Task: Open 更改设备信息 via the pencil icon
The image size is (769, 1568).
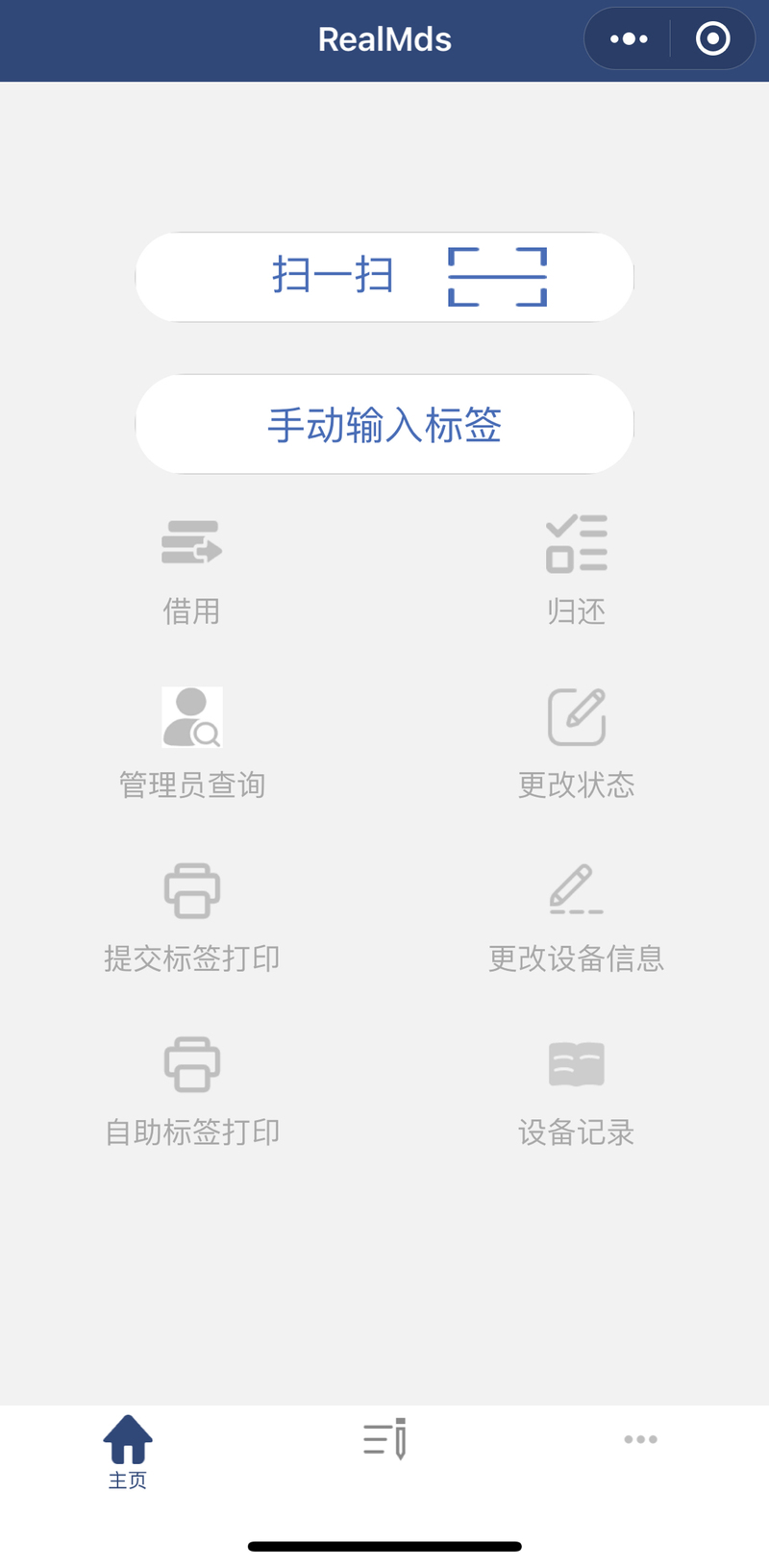Action: click(x=576, y=889)
